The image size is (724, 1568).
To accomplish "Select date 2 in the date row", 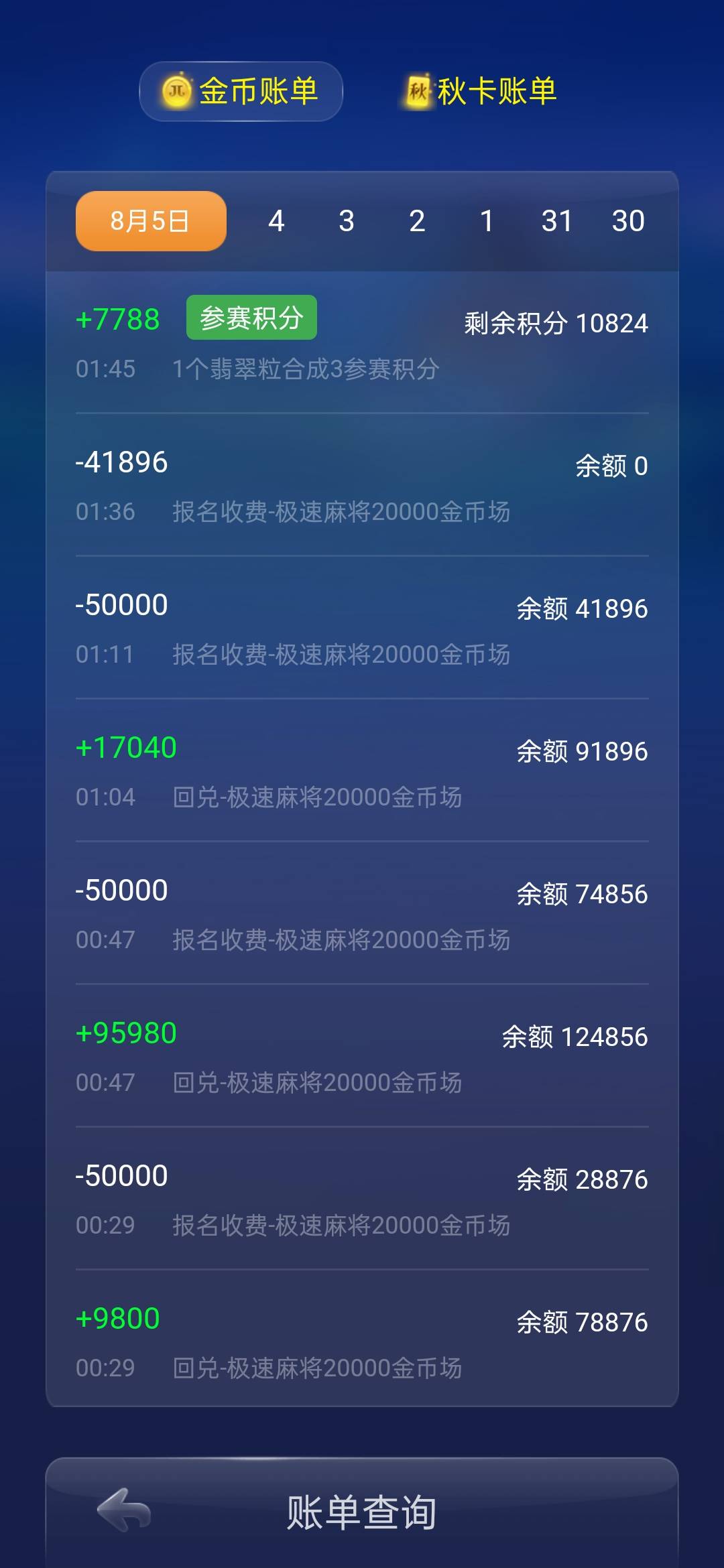I will 416,220.
